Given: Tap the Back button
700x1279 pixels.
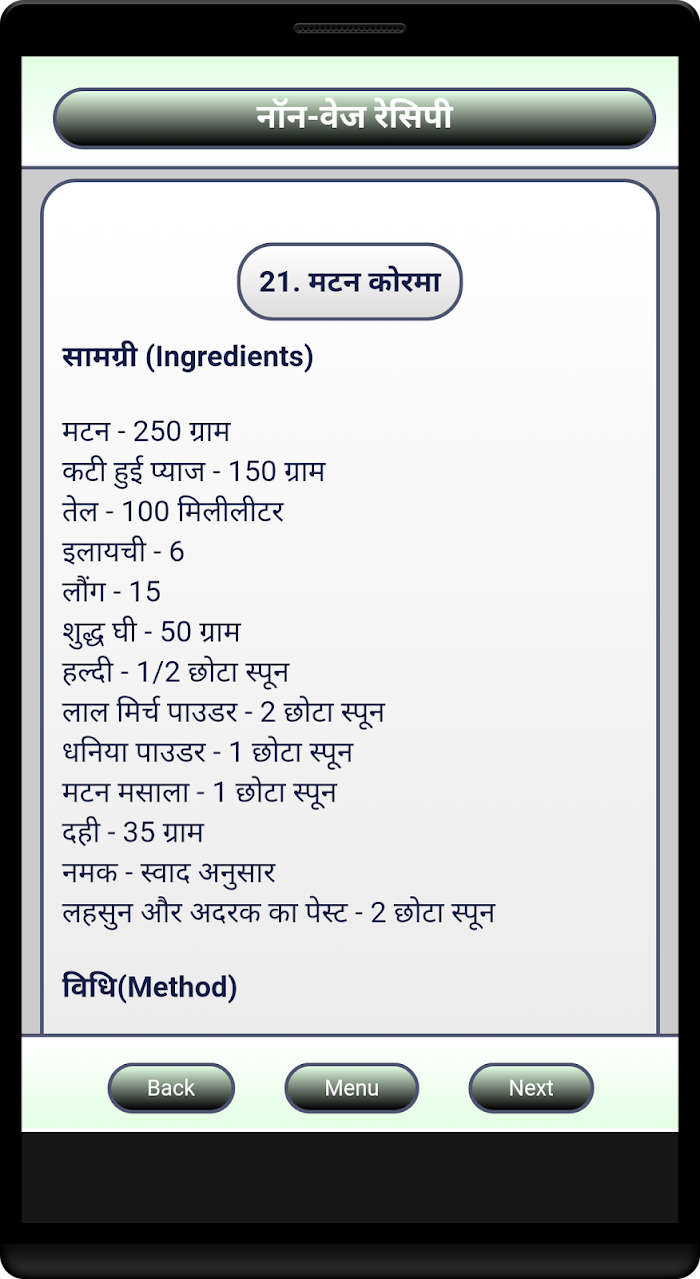Looking at the screenshot, I should (171, 1088).
